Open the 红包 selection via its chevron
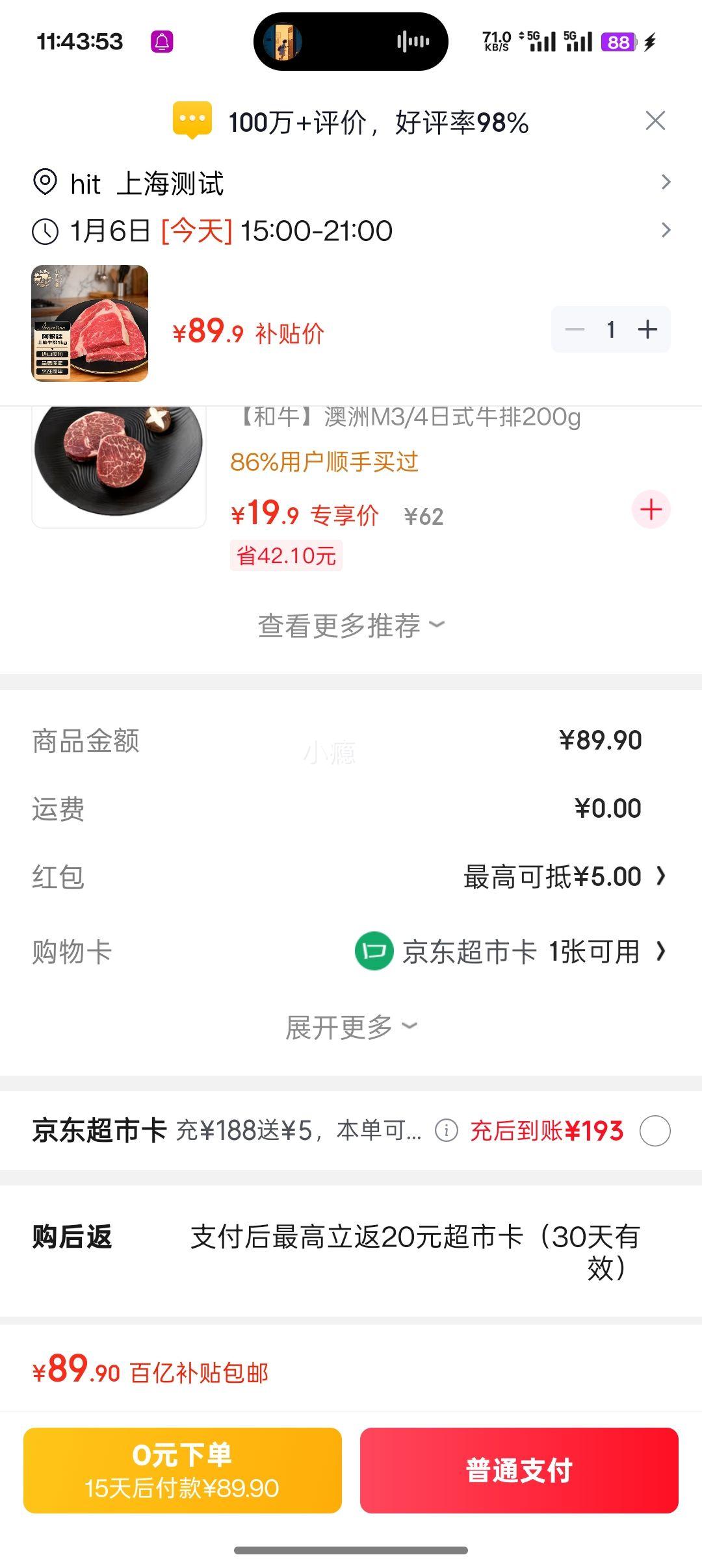The width and height of the screenshot is (702, 1568). (662, 875)
